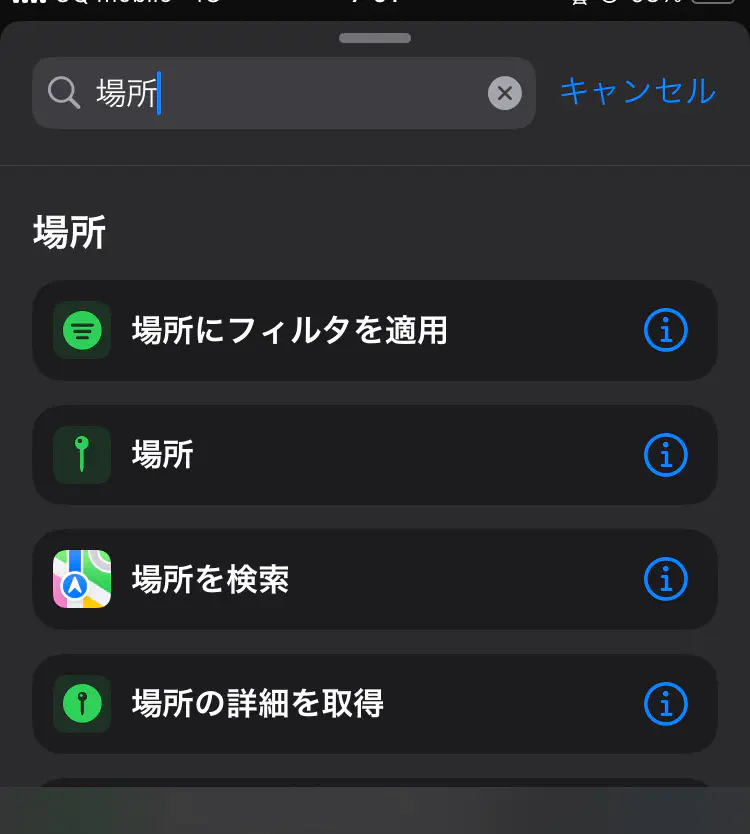Cancel the search with キャンセル
The width and height of the screenshot is (750, 834).
(637, 91)
